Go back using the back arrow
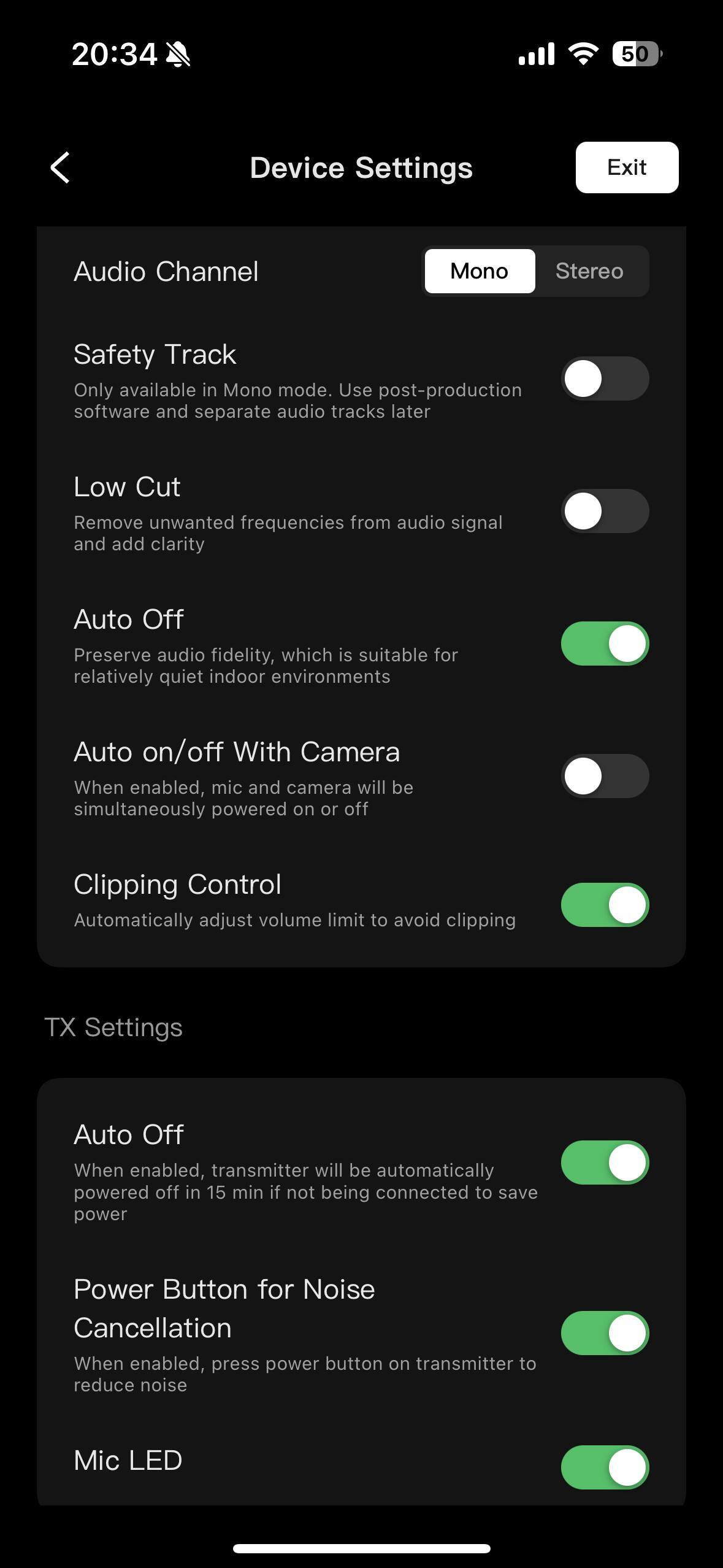 coord(60,167)
